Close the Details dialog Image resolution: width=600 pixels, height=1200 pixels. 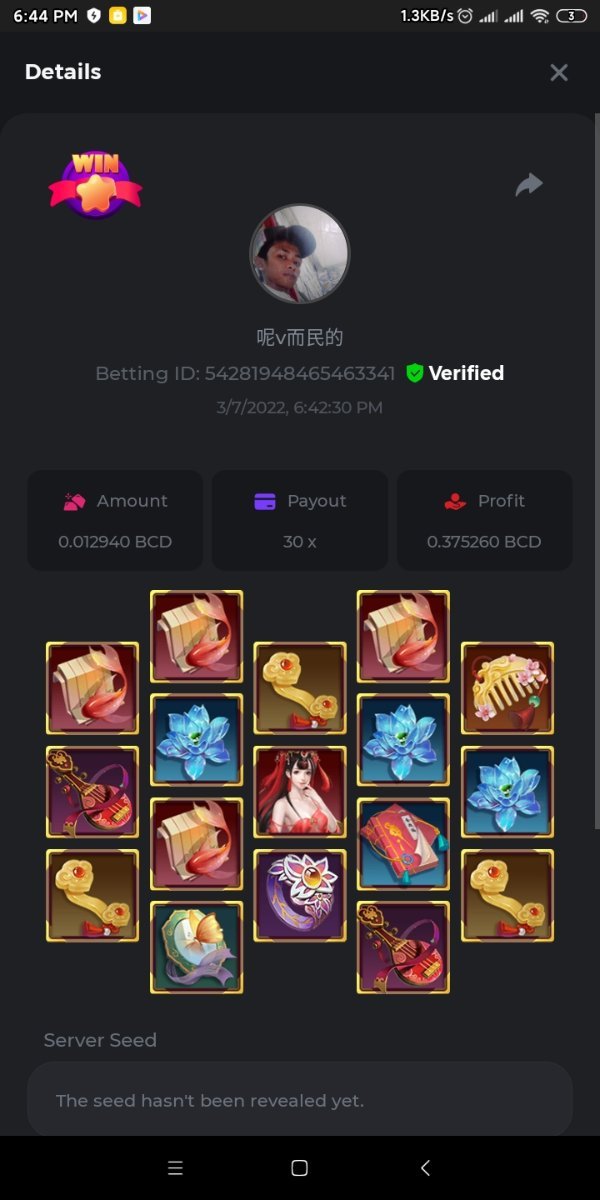click(559, 72)
